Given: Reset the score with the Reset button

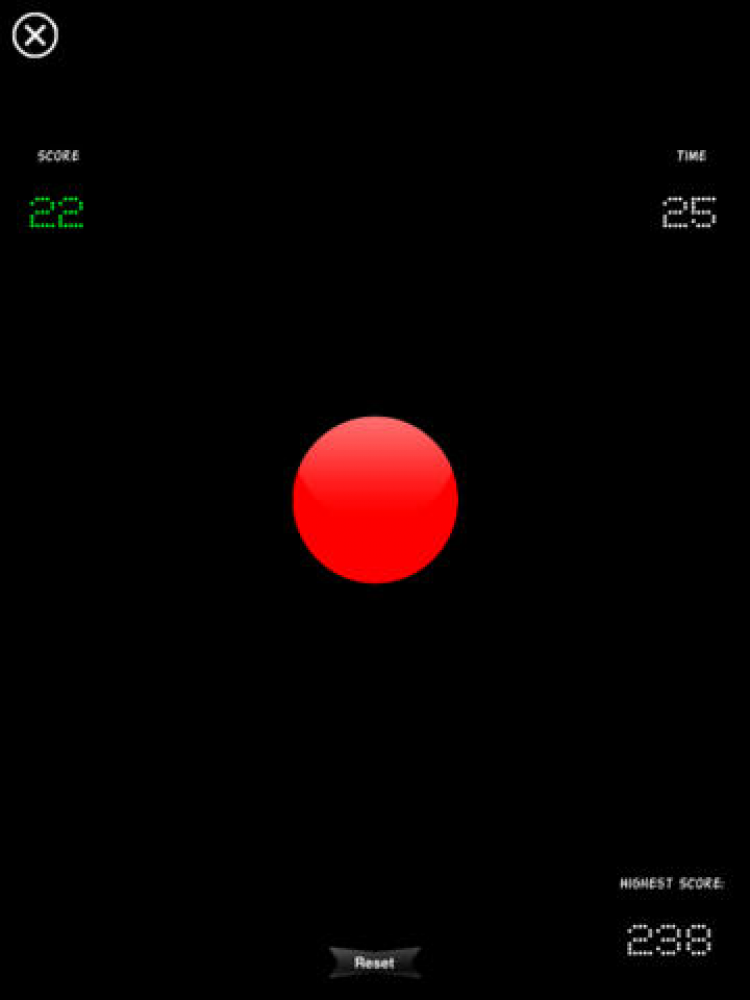Looking at the screenshot, I should pyautogui.click(x=375, y=962).
